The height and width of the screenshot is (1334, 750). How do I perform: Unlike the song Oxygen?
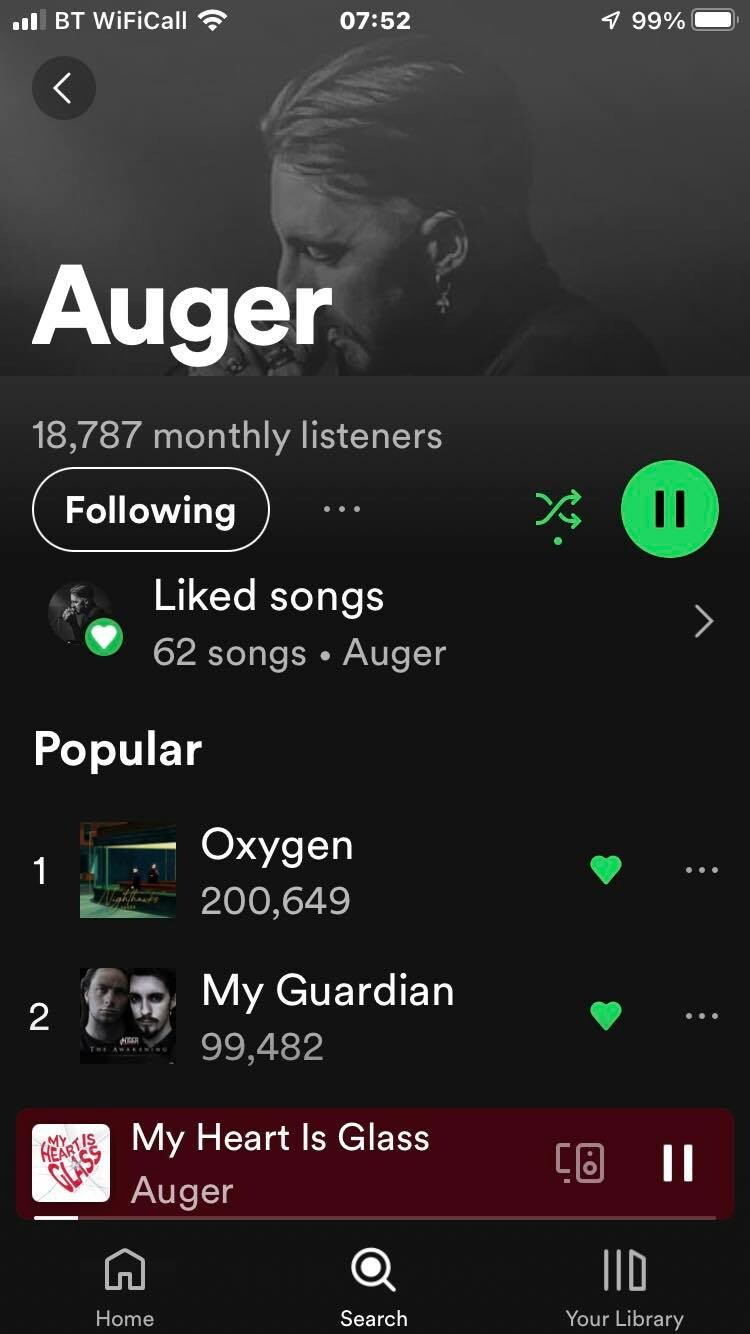(606, 870)
